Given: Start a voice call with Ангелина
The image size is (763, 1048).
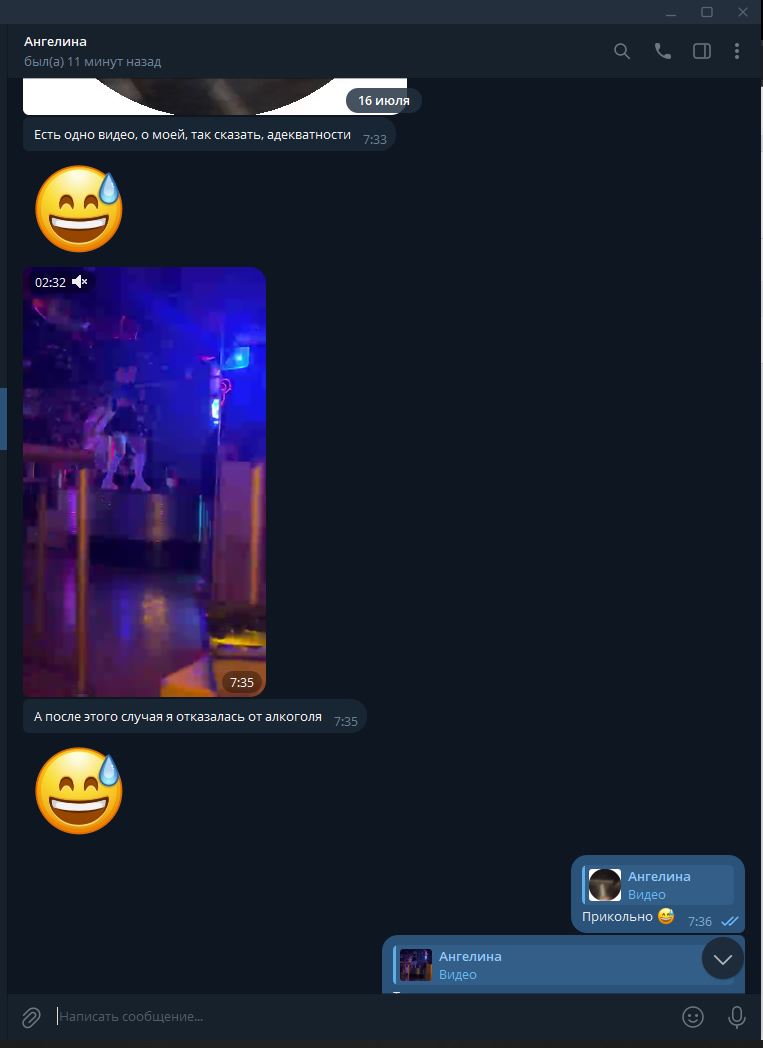Looking at the screenshot, I should pos(662,51).
